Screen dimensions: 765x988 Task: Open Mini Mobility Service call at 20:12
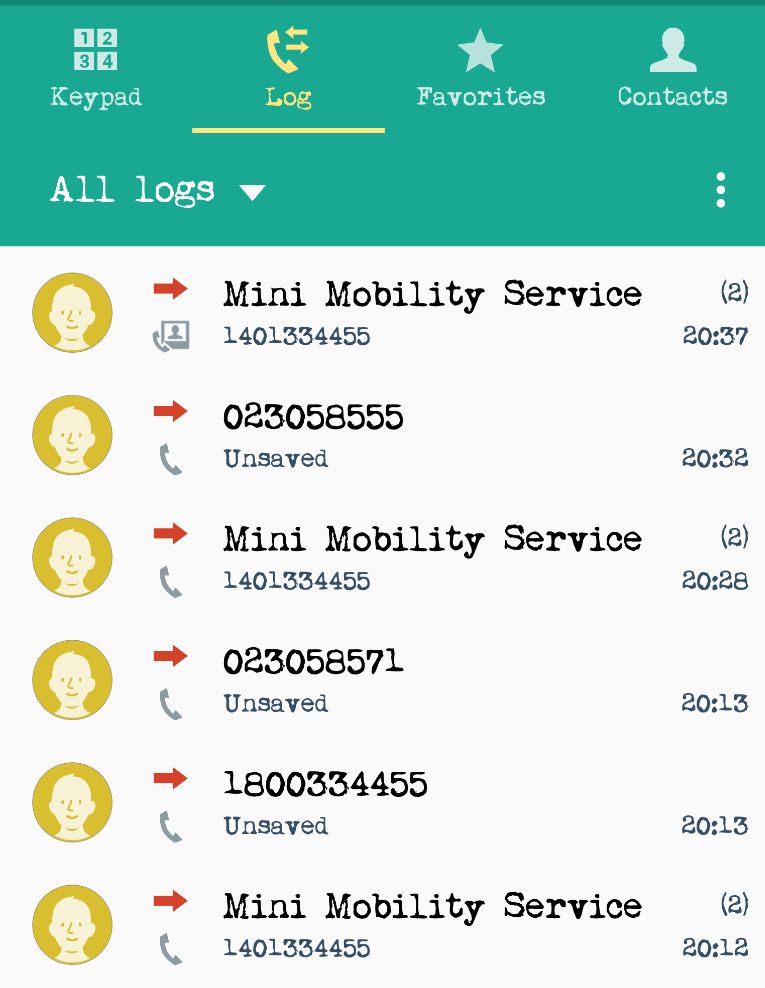pyautogui.click(x=382, y=925)
